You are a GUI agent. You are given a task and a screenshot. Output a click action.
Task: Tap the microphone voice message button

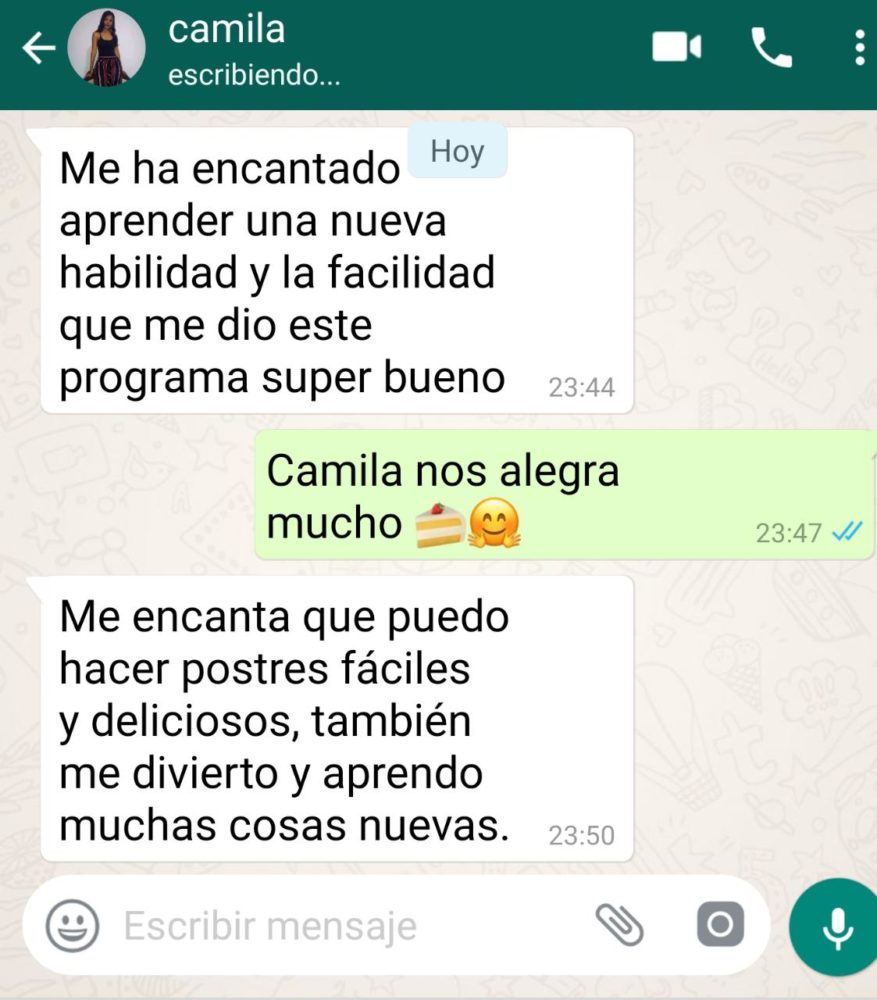(x=836, y=927)
